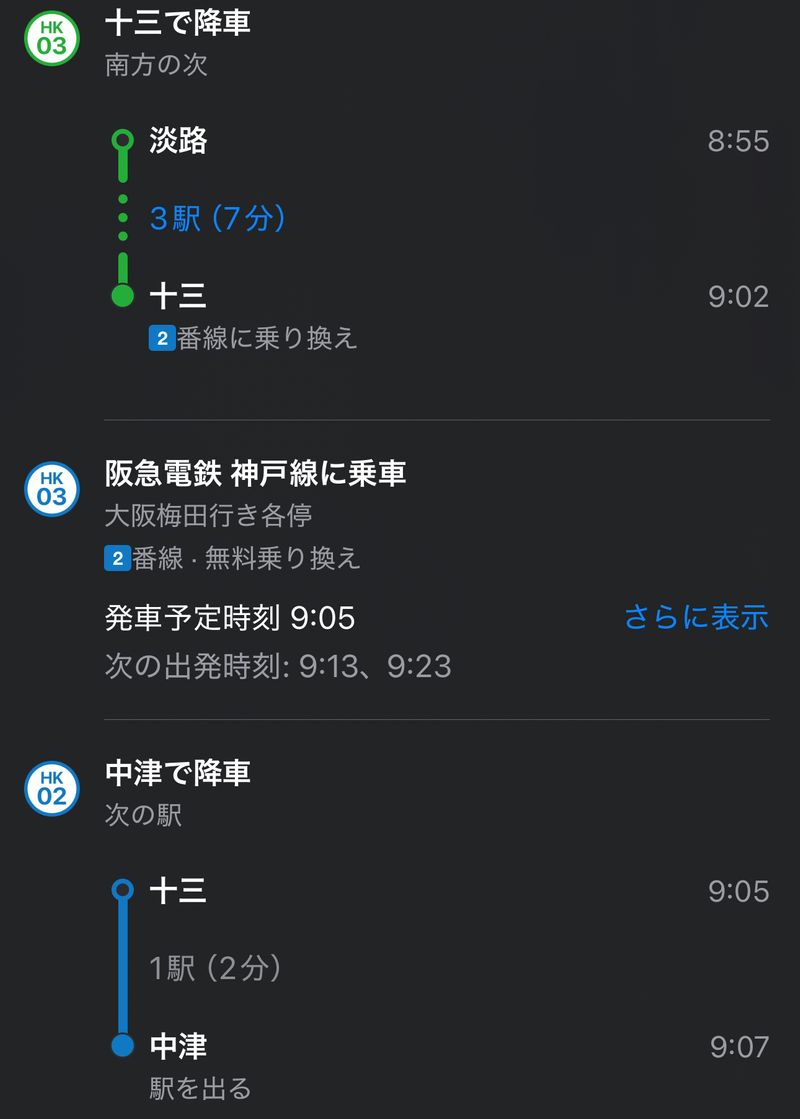
Task: Open the 阪急電鉄 神戸線に乗車 step
Action: pyautogui.click(x=256, y=473)
